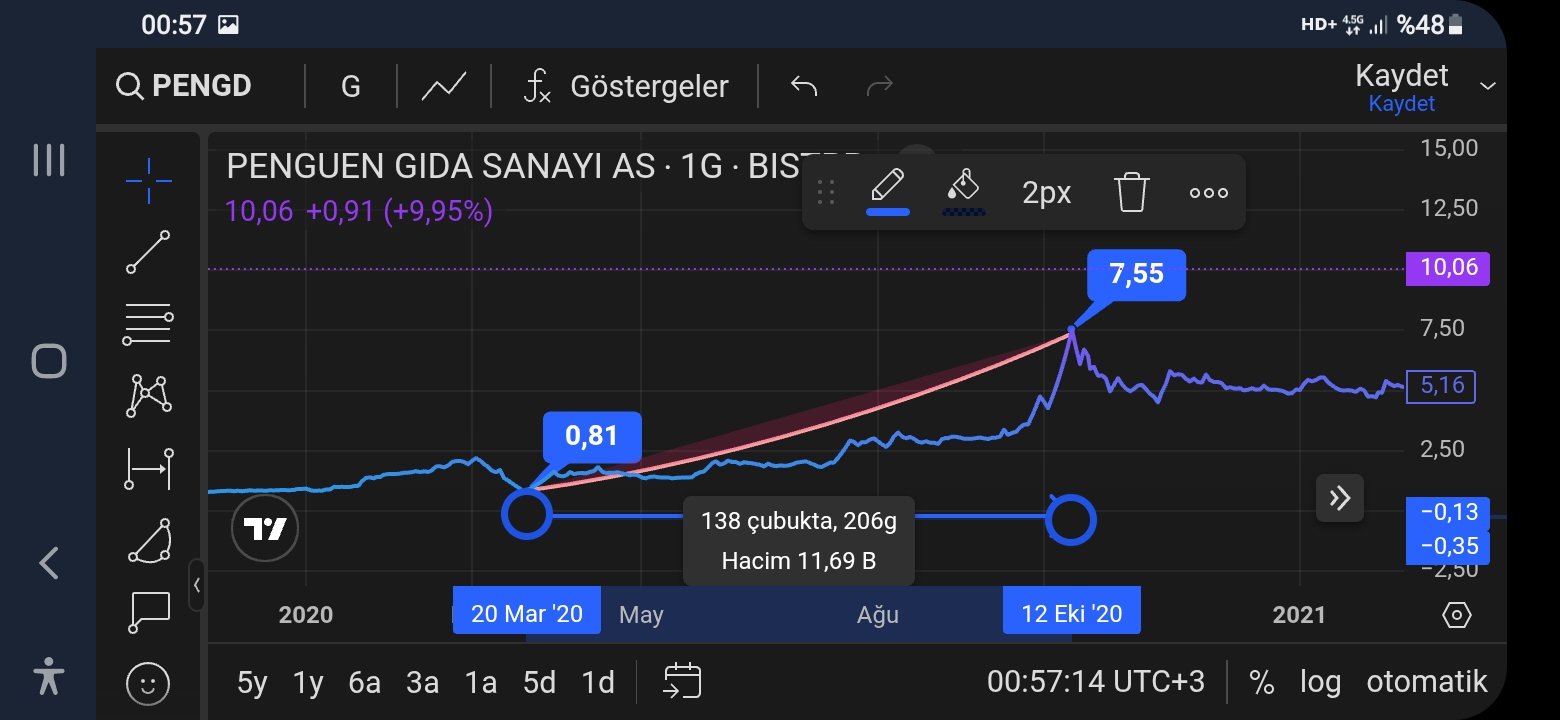Jump to the latest bar with the double arrow
Screen dimensions: 1560x720
tap(1340, 497)
